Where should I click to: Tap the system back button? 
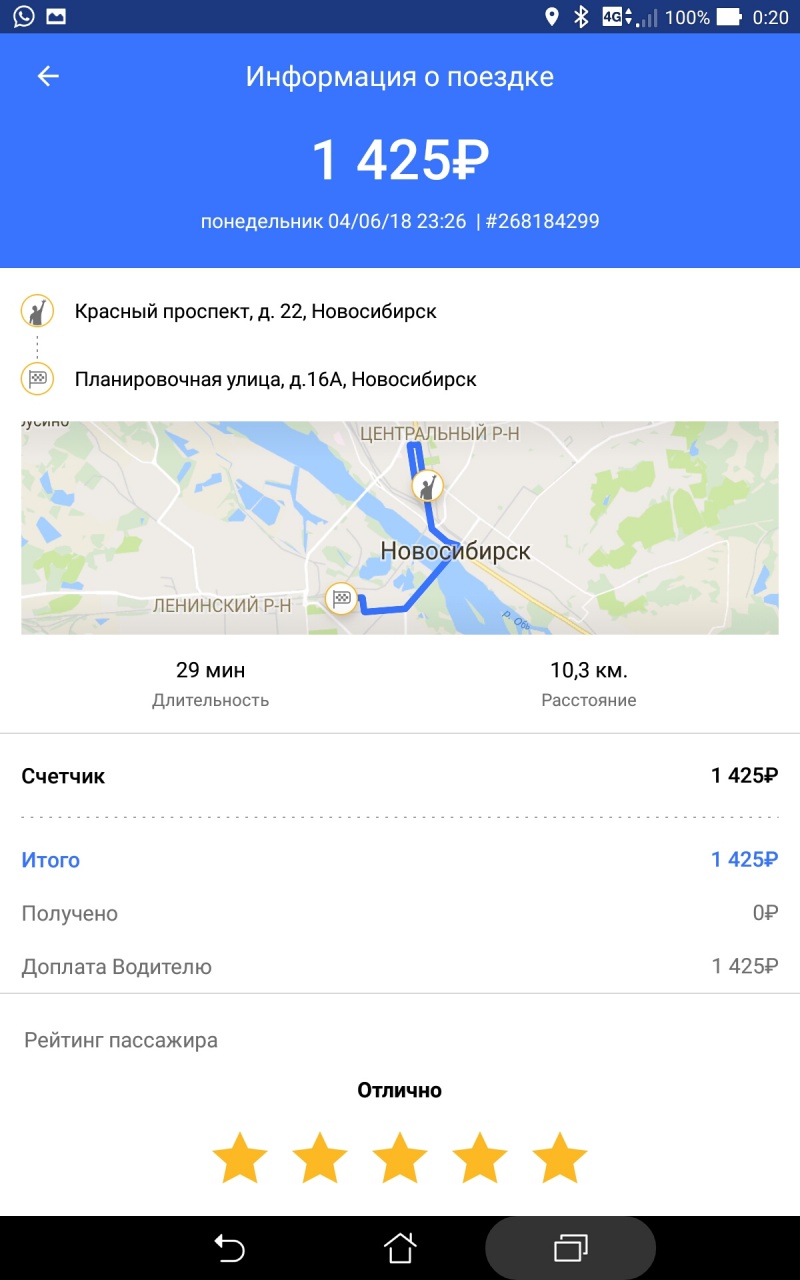click(229, 1248)
